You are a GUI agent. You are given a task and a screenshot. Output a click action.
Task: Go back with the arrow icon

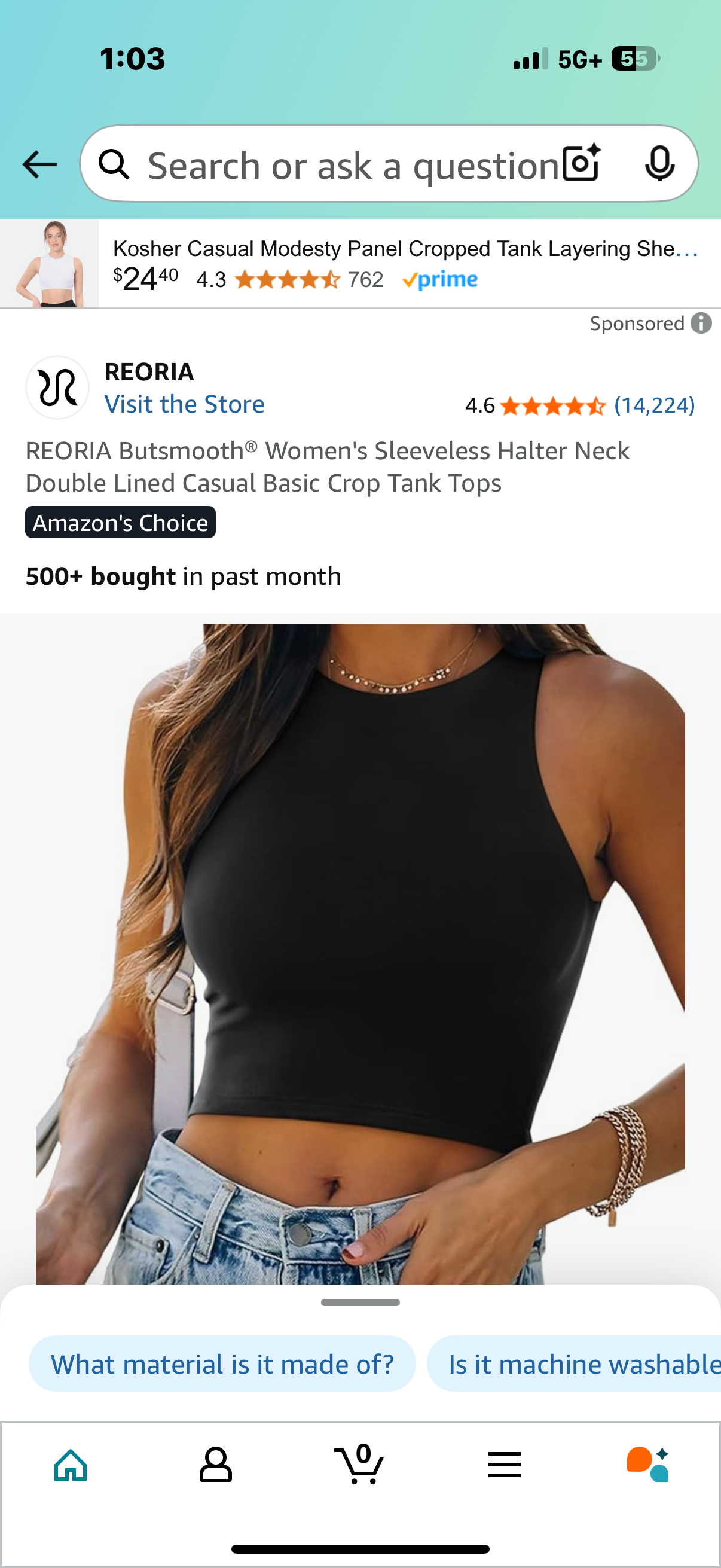[x=39, y=164]
